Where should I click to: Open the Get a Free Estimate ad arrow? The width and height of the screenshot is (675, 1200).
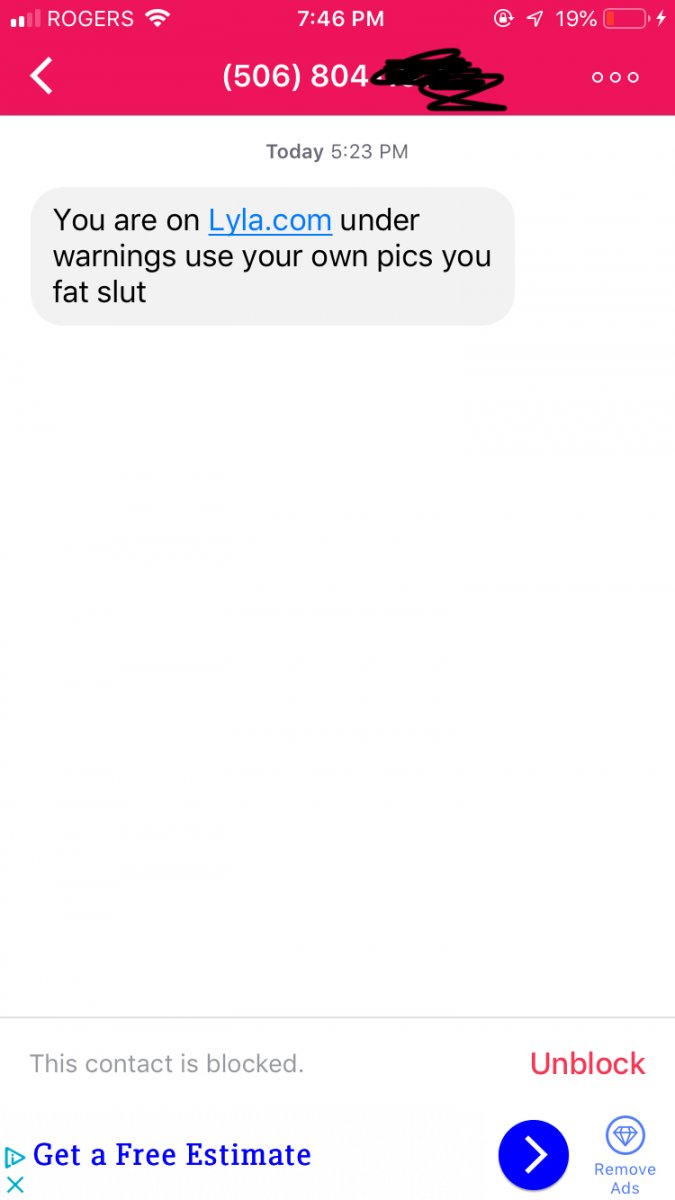tap(534, 1155)
